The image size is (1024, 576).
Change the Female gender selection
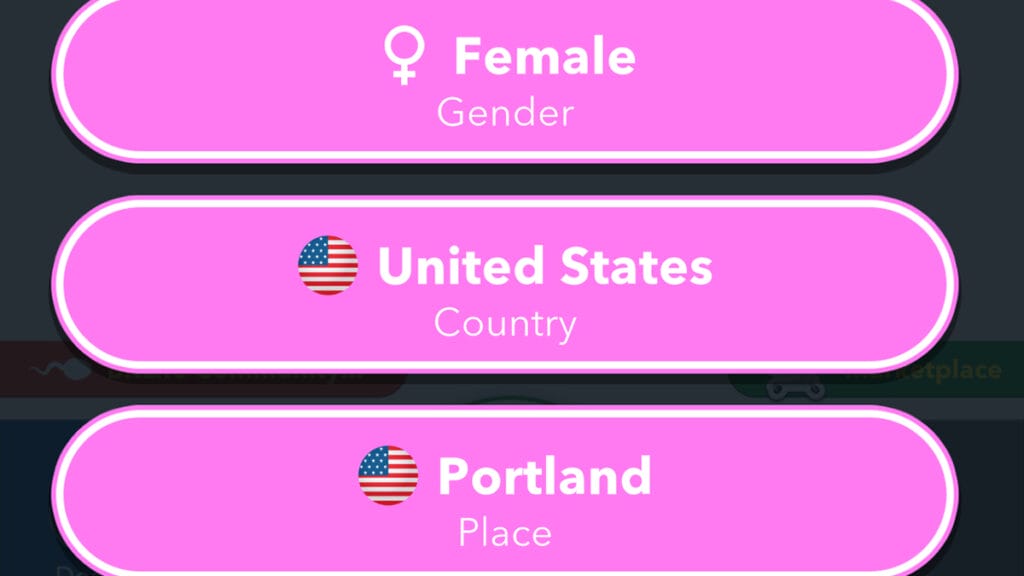(x=505, y=78)
